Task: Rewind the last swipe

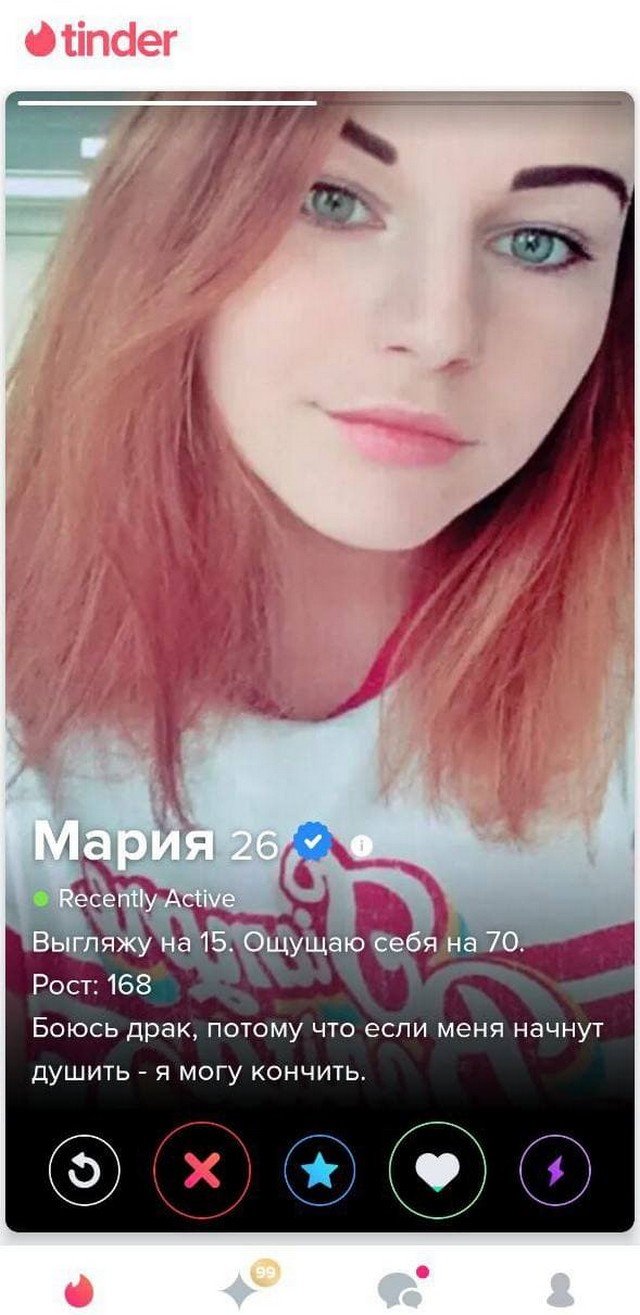Action: click(x=84, y=1170)
